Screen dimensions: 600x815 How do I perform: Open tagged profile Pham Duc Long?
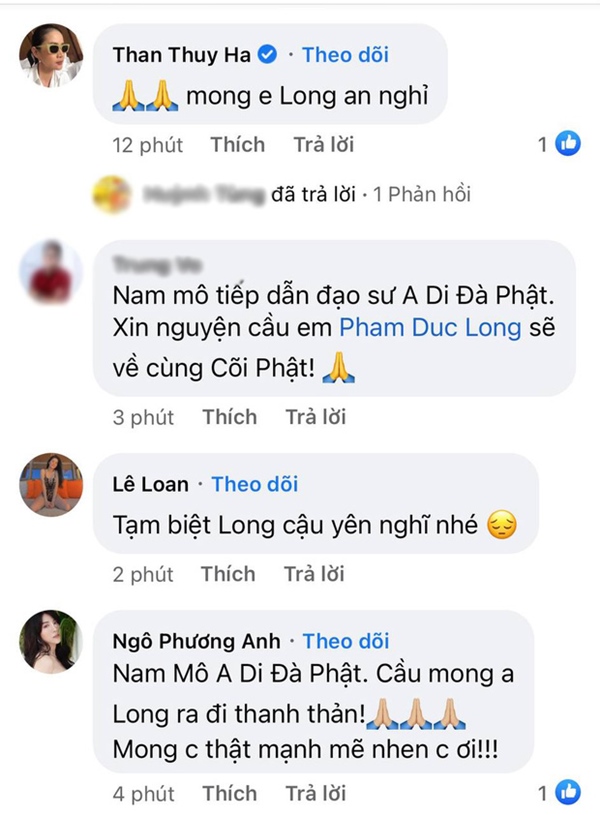point(431,327)
